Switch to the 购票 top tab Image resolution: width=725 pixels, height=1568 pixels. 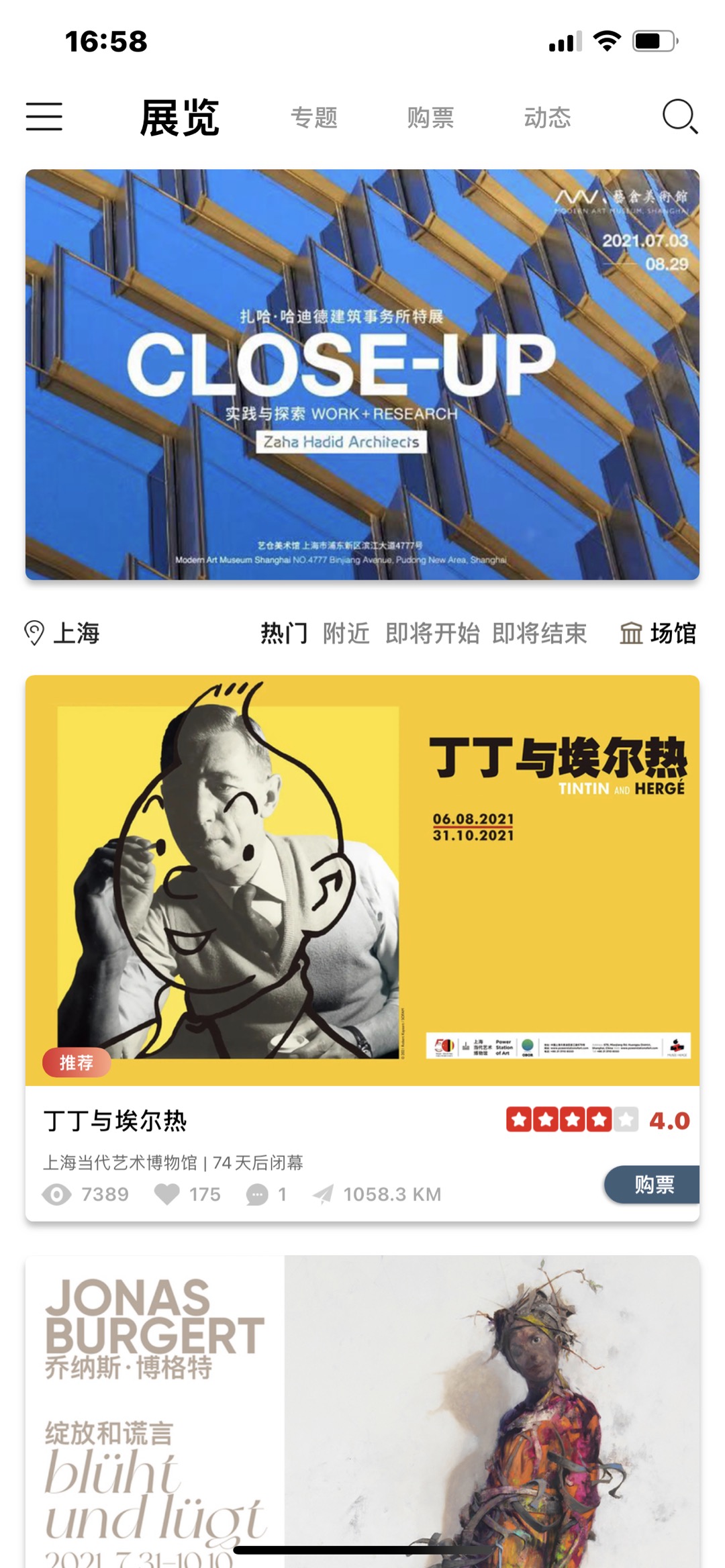(430, 117)
